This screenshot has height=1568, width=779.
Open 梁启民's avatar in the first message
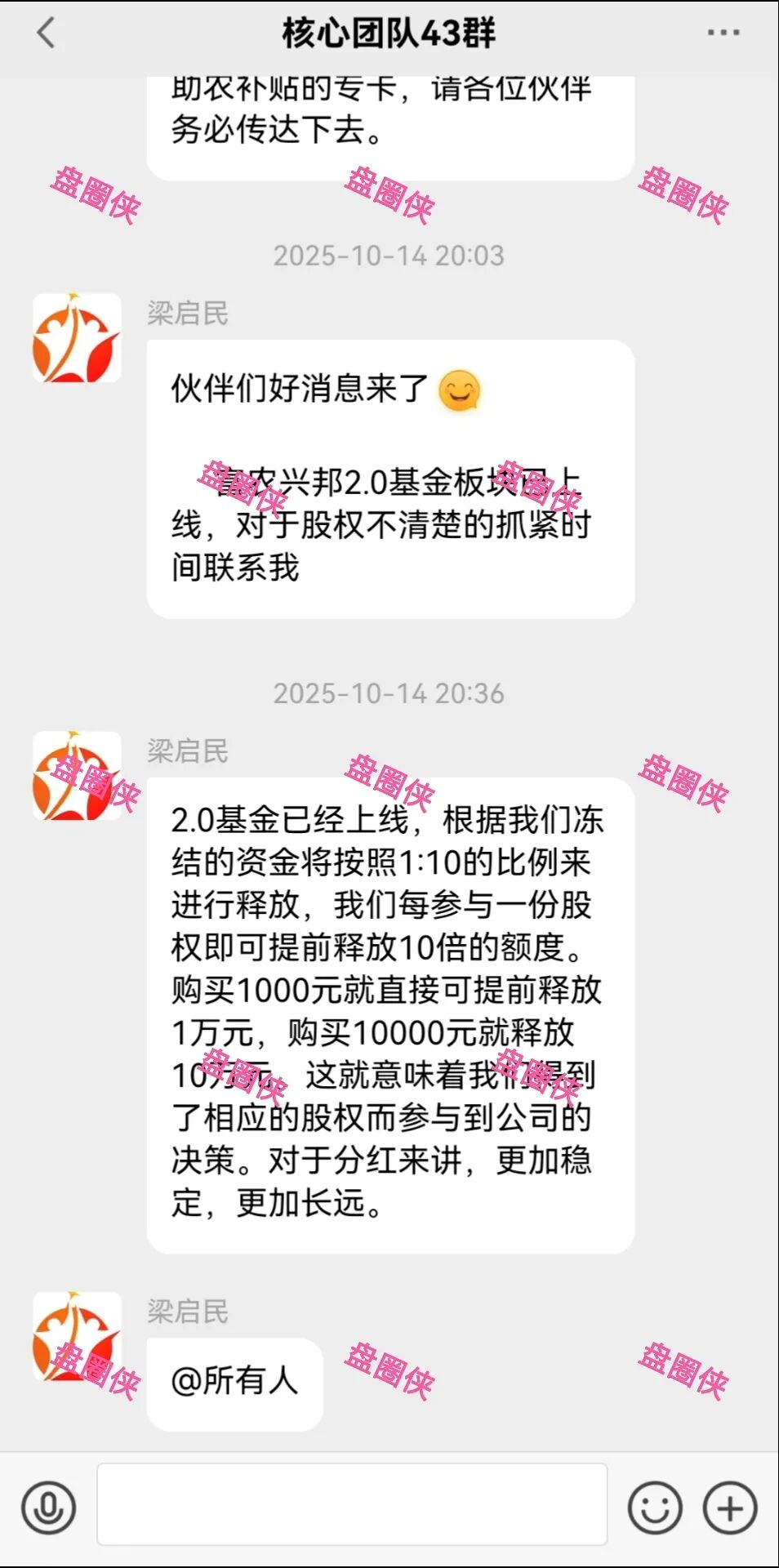(x=78, y=339)
